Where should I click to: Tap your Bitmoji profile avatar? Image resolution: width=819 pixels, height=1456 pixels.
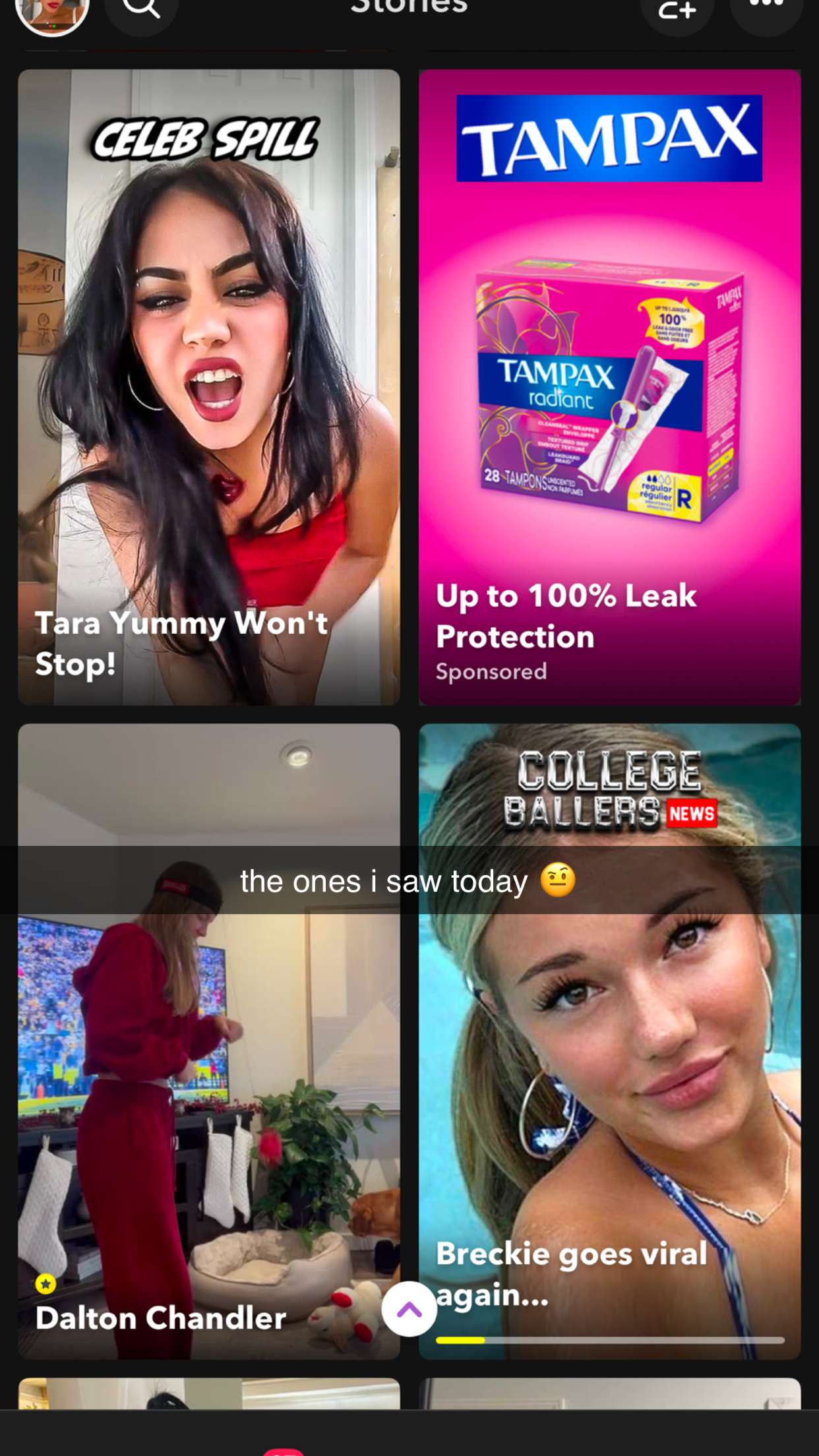tap(51, 10)
